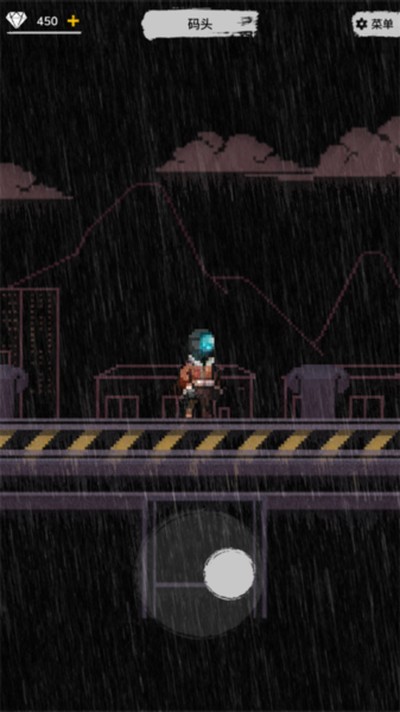Tap the white joystick knob

click(x=229, y=573)
